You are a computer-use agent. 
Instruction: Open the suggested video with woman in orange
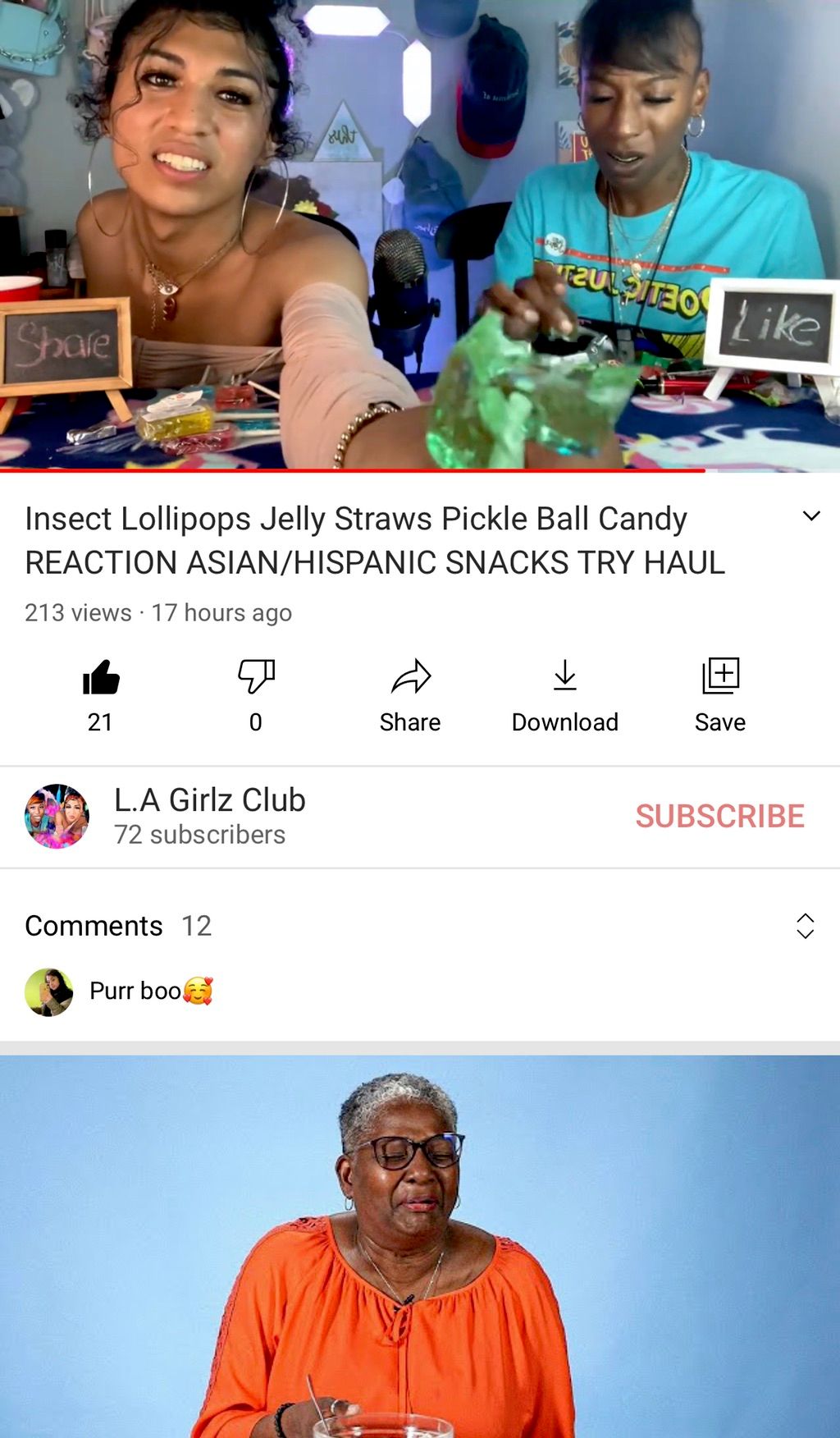(x=420, y=1246)
